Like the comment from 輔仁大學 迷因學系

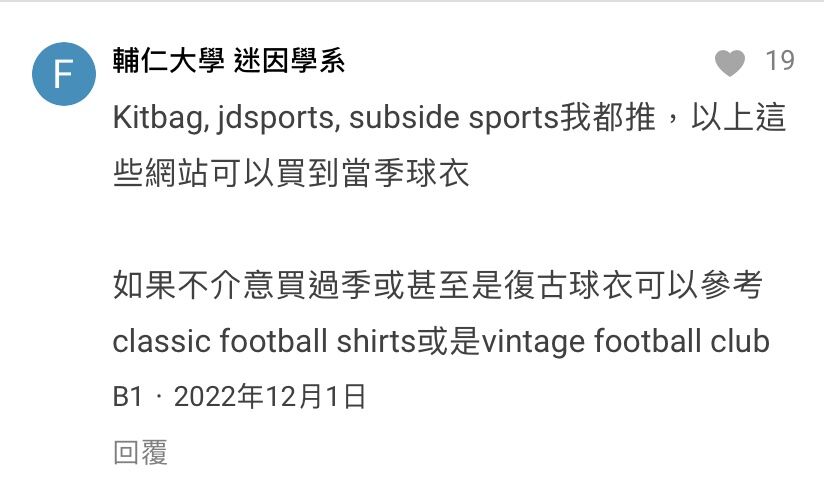(731, 63)
